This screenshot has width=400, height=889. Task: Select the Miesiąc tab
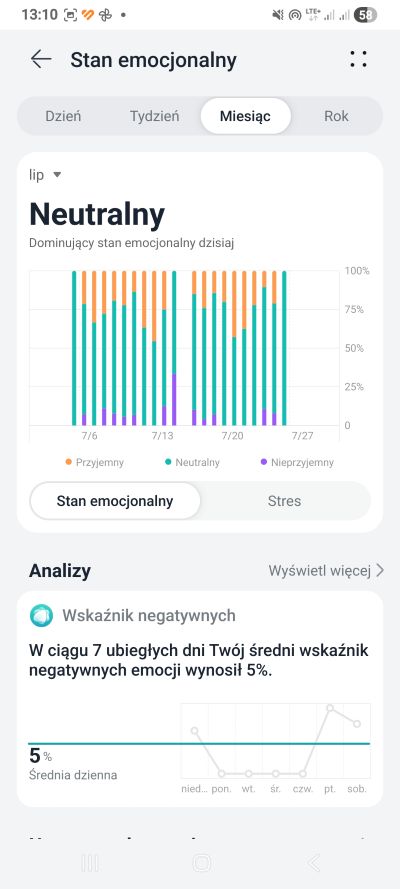click(x=245, y=116)
